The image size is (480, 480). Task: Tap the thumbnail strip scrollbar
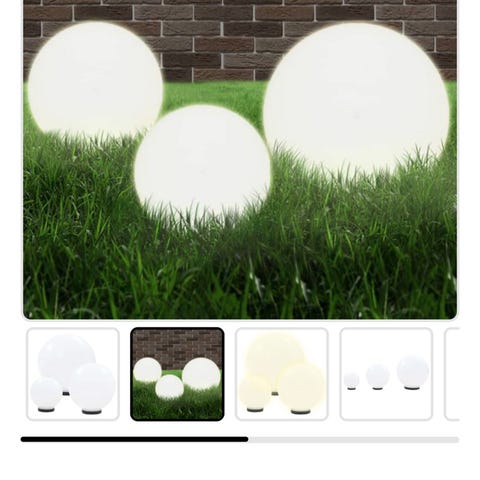[240, 439]
